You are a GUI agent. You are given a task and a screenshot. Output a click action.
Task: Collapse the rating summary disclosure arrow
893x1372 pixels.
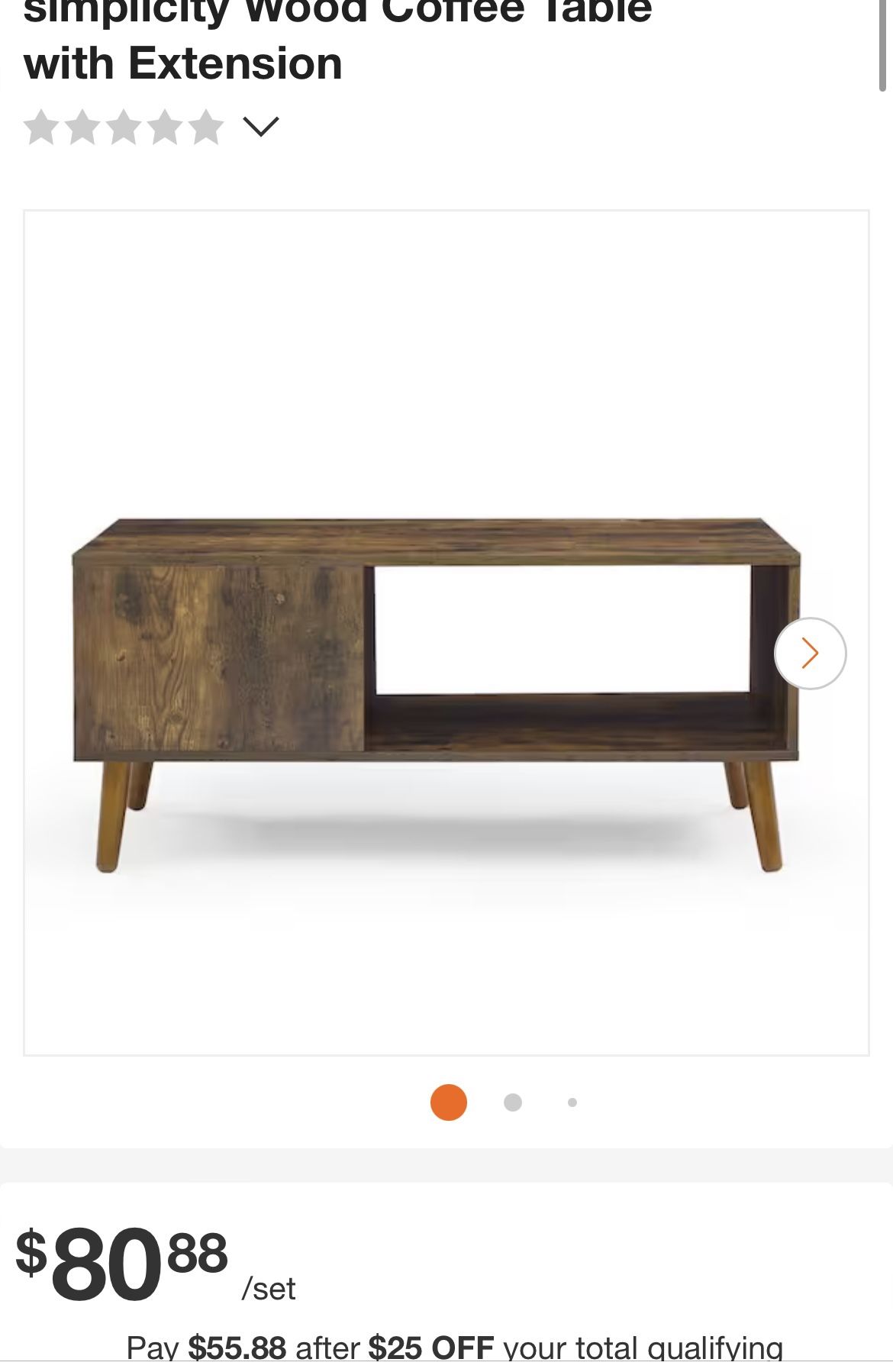pos(263,128)
